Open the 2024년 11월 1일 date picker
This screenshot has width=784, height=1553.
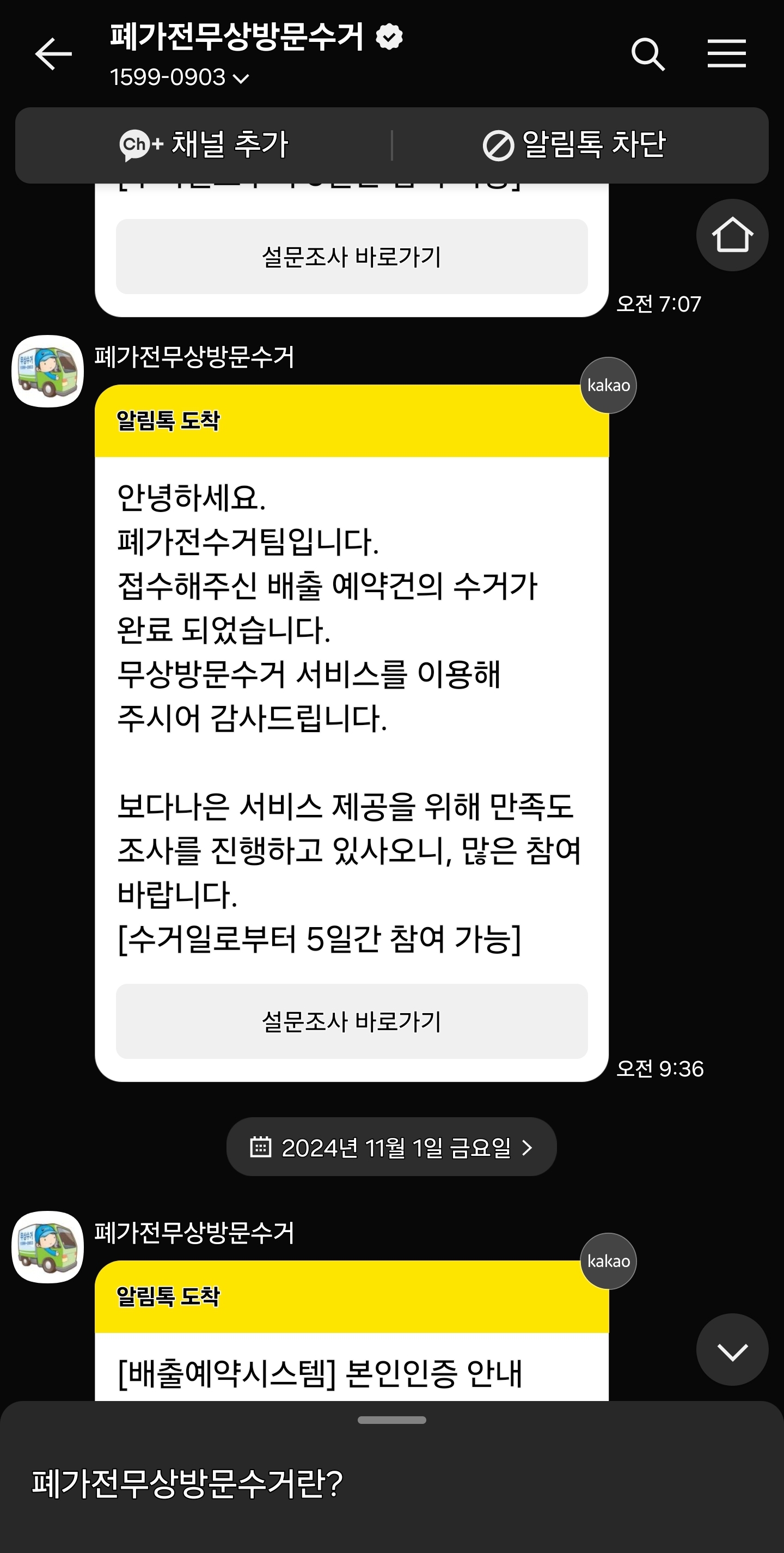(x=391, y=1147)
